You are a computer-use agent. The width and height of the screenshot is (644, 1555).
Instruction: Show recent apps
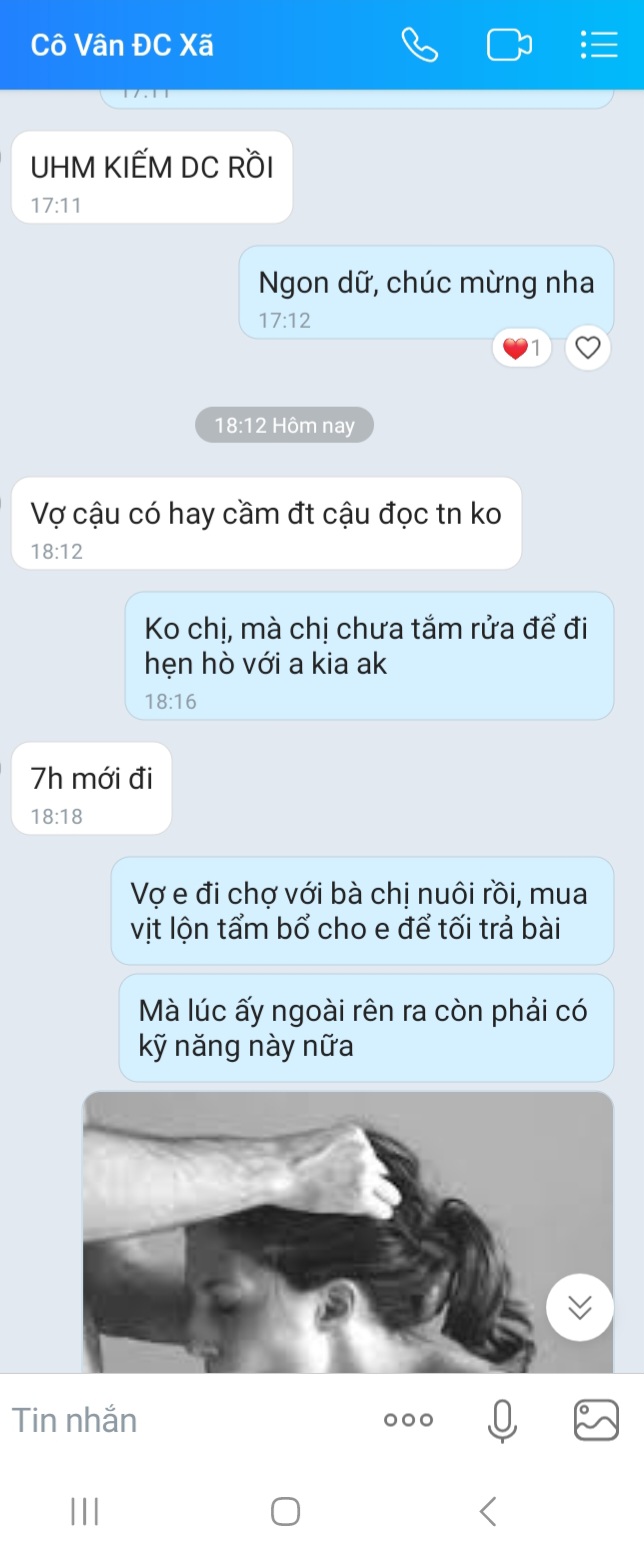[85, 1511]
